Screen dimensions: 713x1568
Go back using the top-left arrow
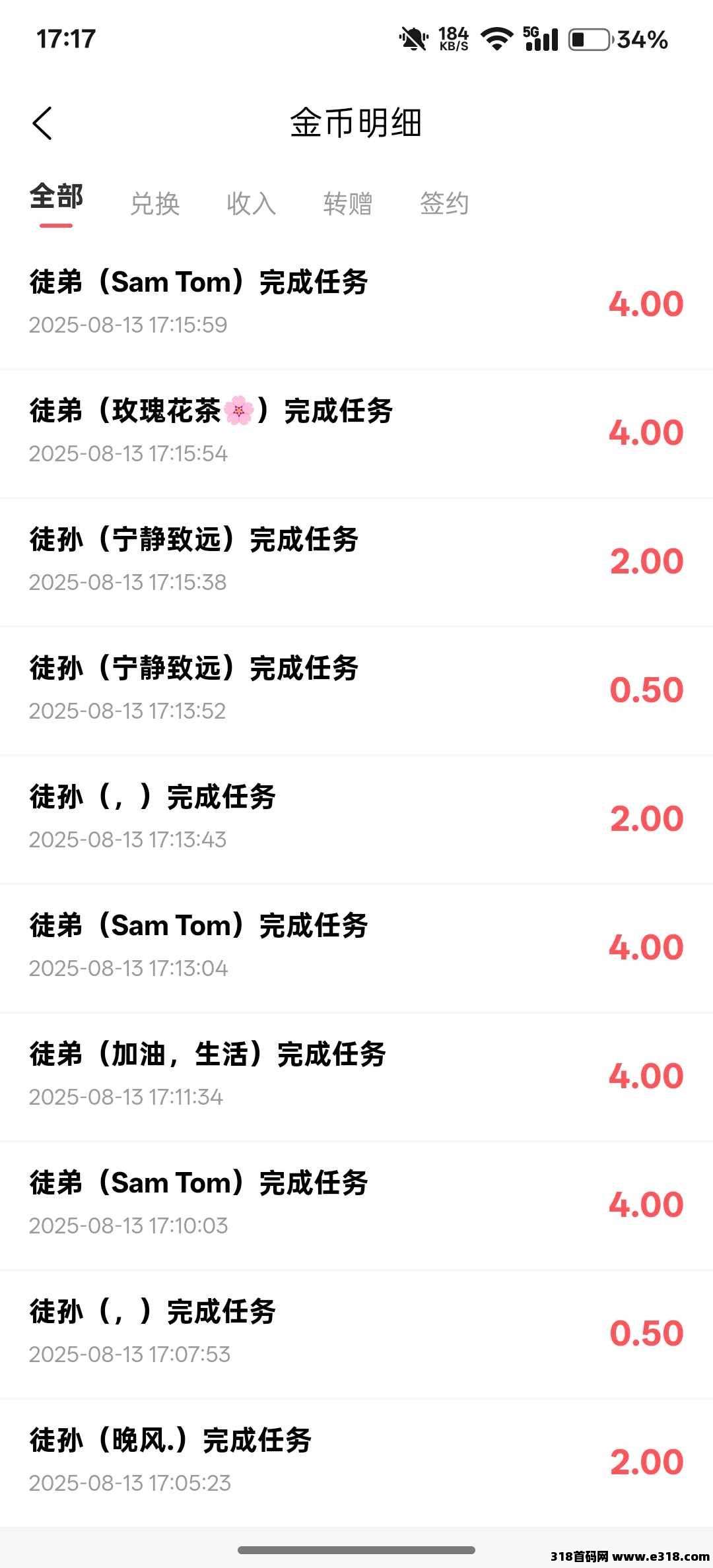coord(43,123)
